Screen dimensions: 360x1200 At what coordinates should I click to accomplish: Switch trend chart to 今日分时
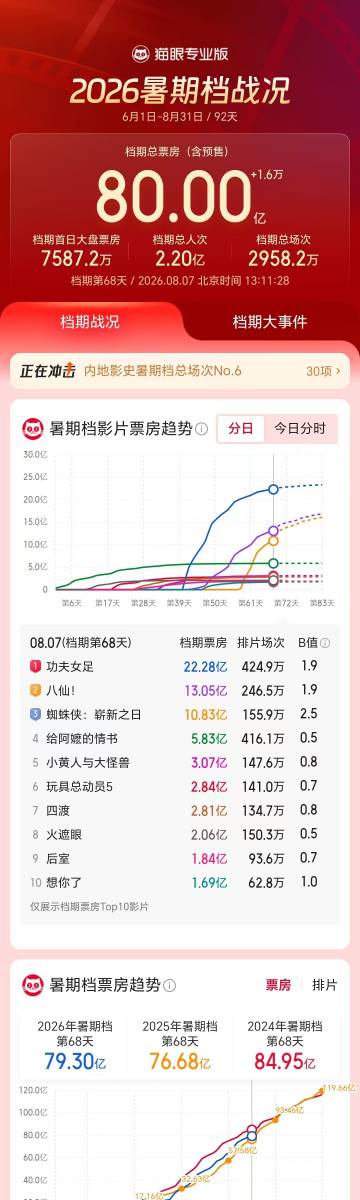tap(300, 428)
